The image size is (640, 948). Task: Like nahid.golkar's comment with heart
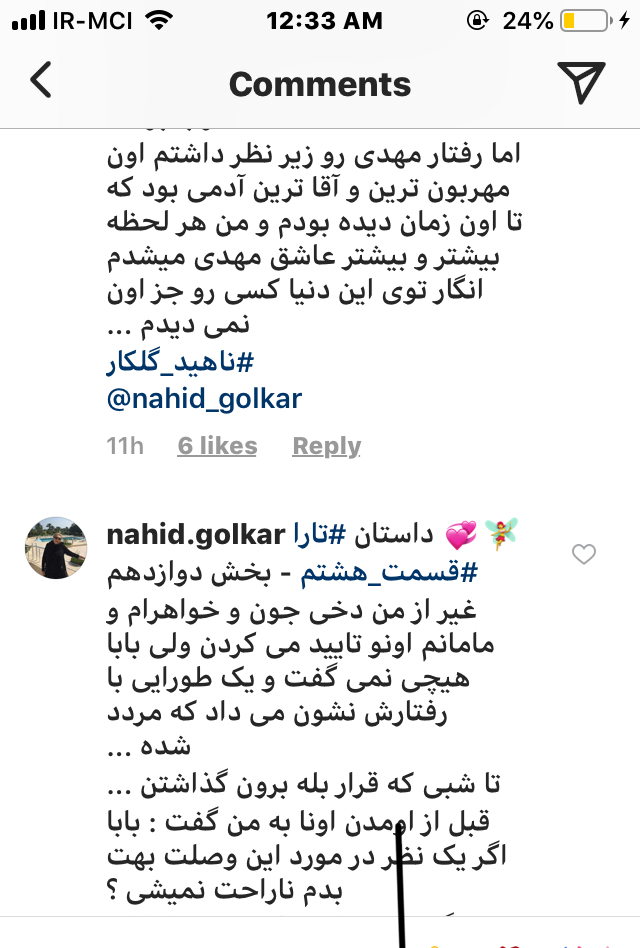(x=583, y=554)
